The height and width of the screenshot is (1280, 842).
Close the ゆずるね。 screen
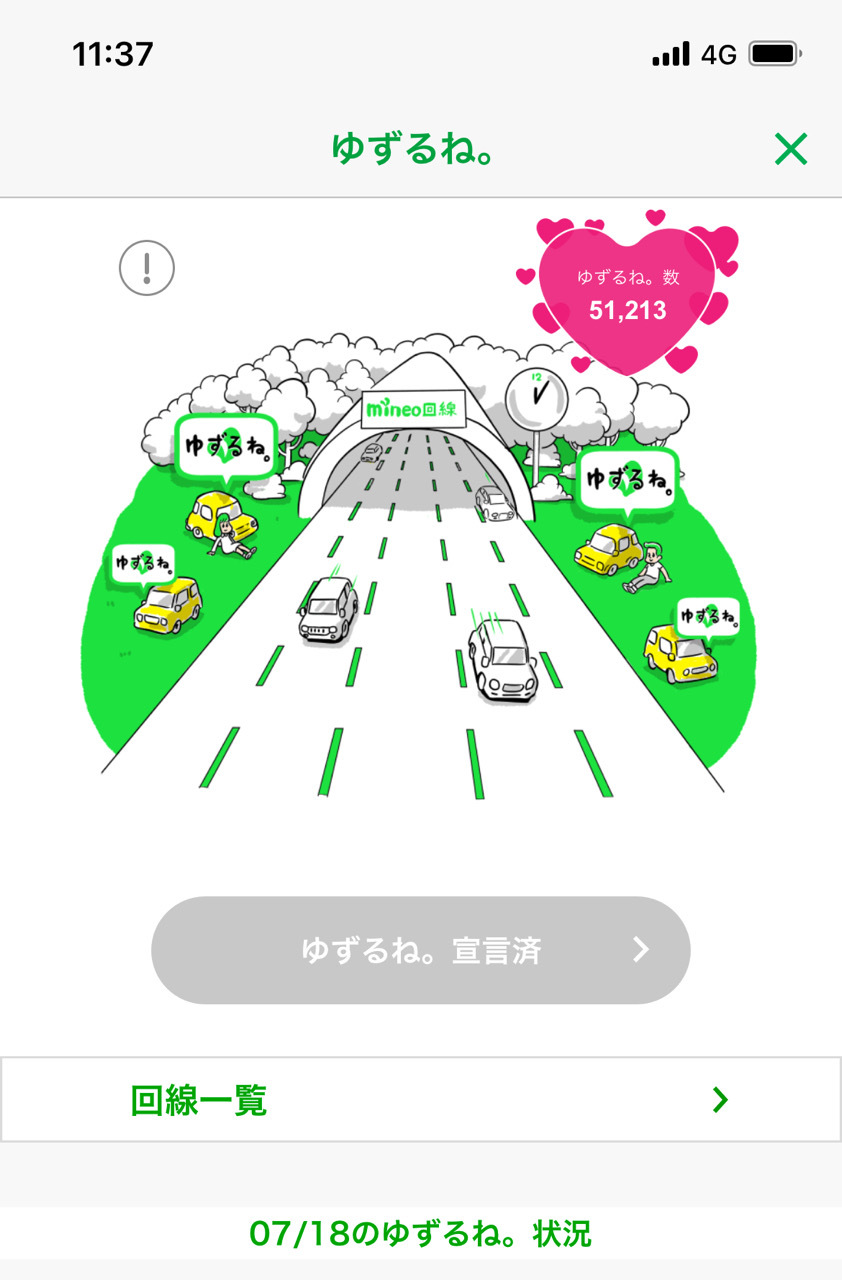(790, 150)
